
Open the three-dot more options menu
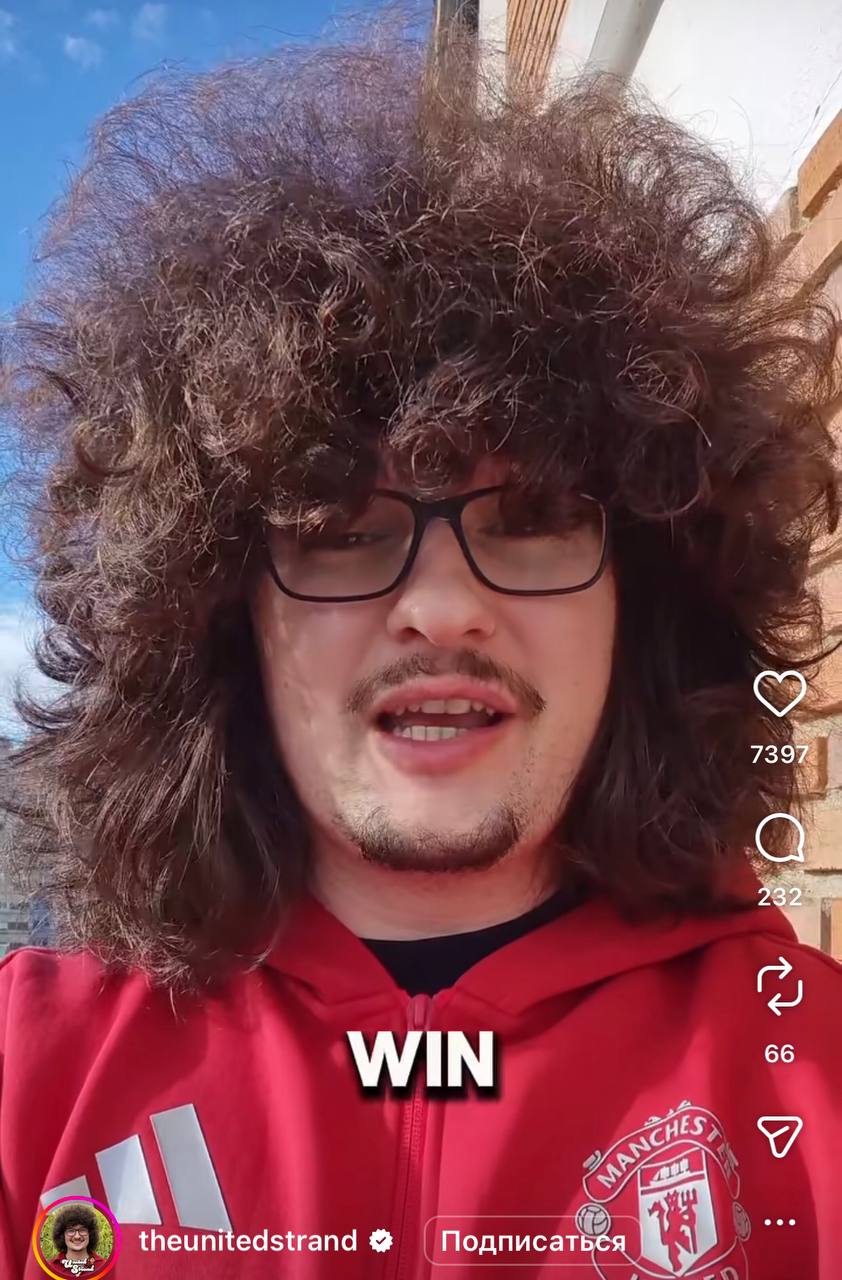click(x=779, y=1222)
